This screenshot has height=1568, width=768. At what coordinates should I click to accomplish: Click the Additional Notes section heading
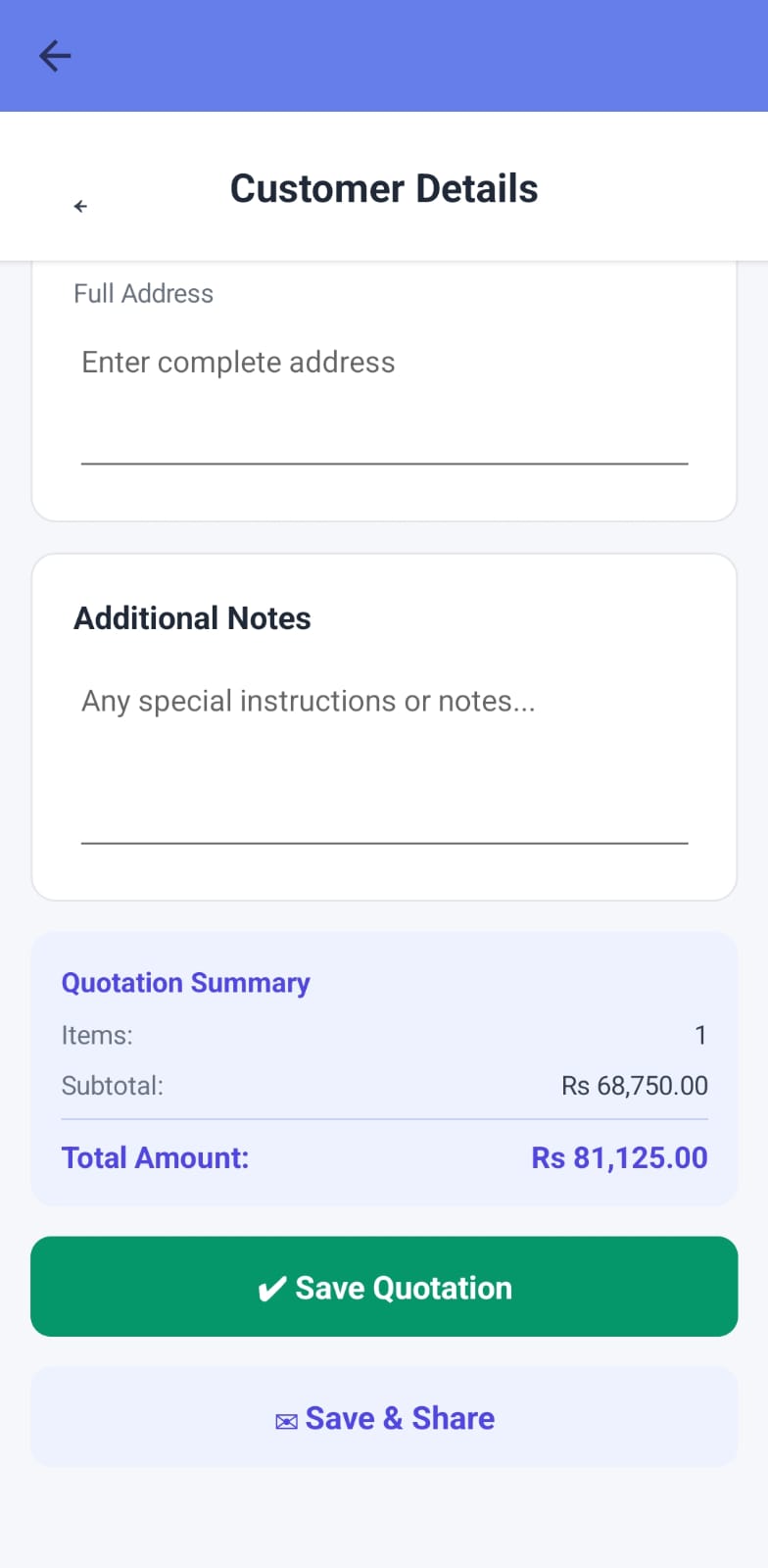(192, 618)
